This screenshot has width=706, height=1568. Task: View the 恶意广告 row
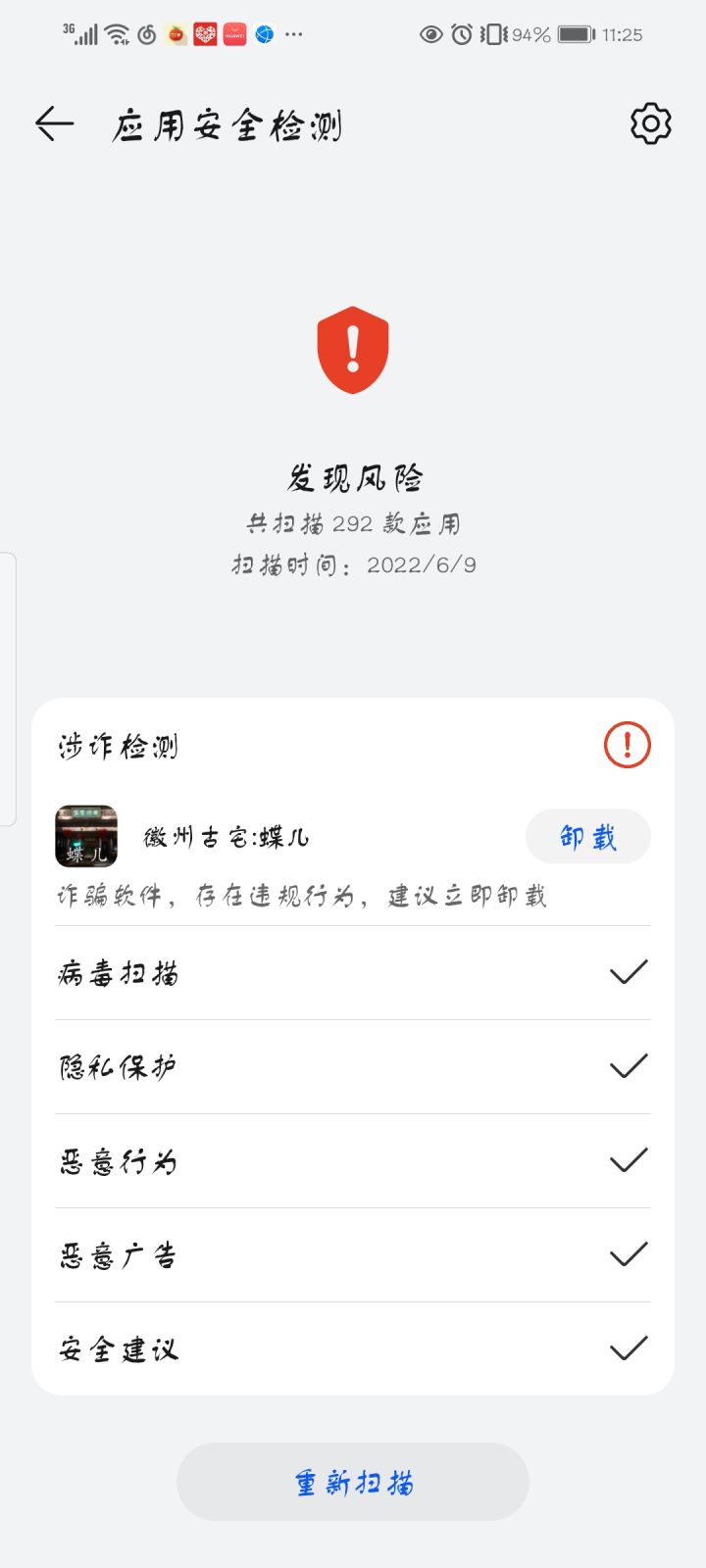[x=353, y=1255]
